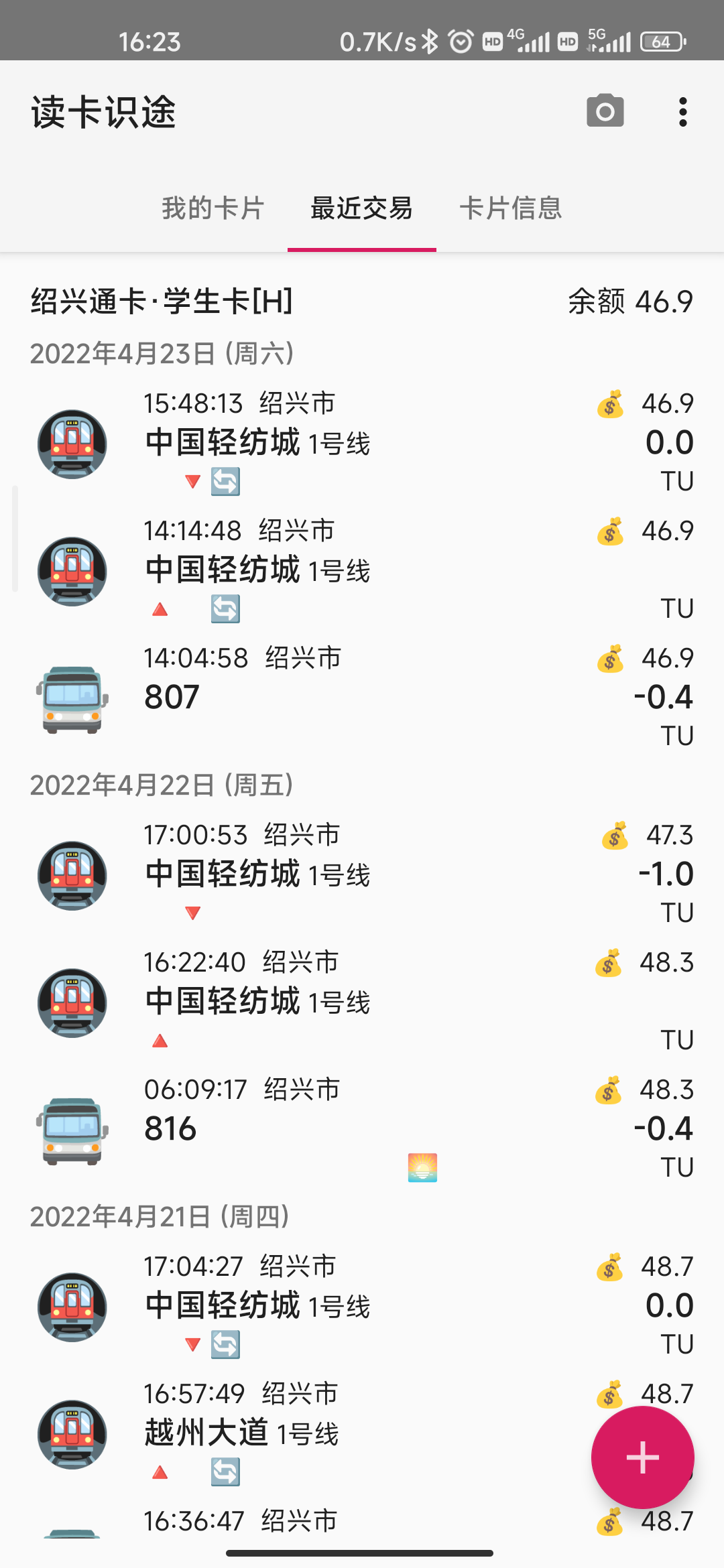
Task: Select the 最近交易 tab
Action: coord(362,208)
